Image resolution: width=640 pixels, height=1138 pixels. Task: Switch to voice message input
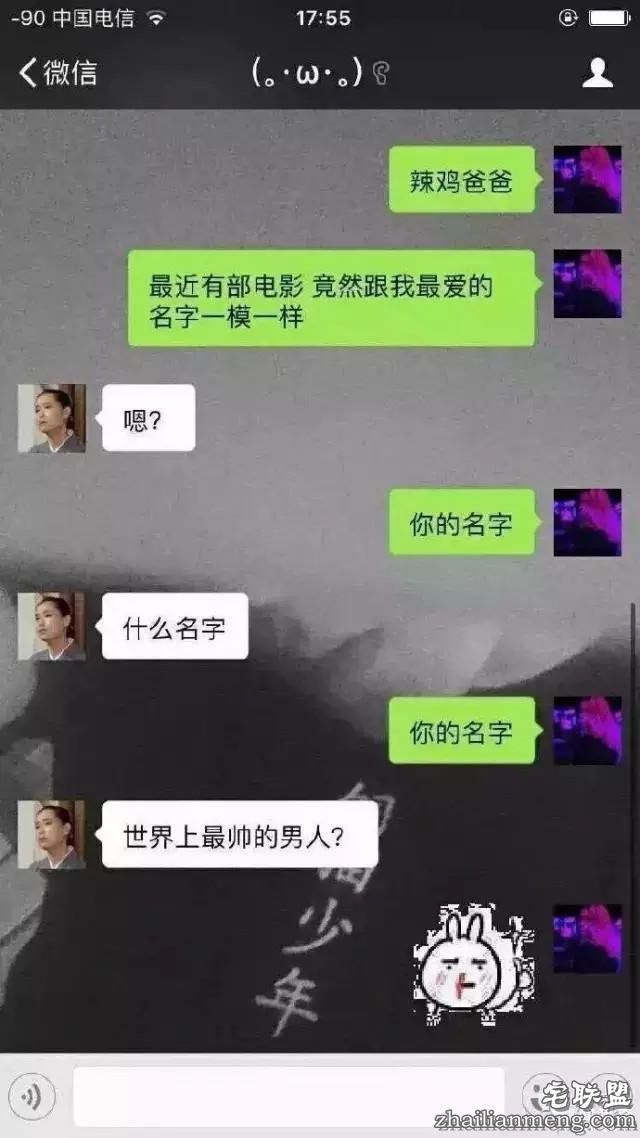(x=32, y=1097)
